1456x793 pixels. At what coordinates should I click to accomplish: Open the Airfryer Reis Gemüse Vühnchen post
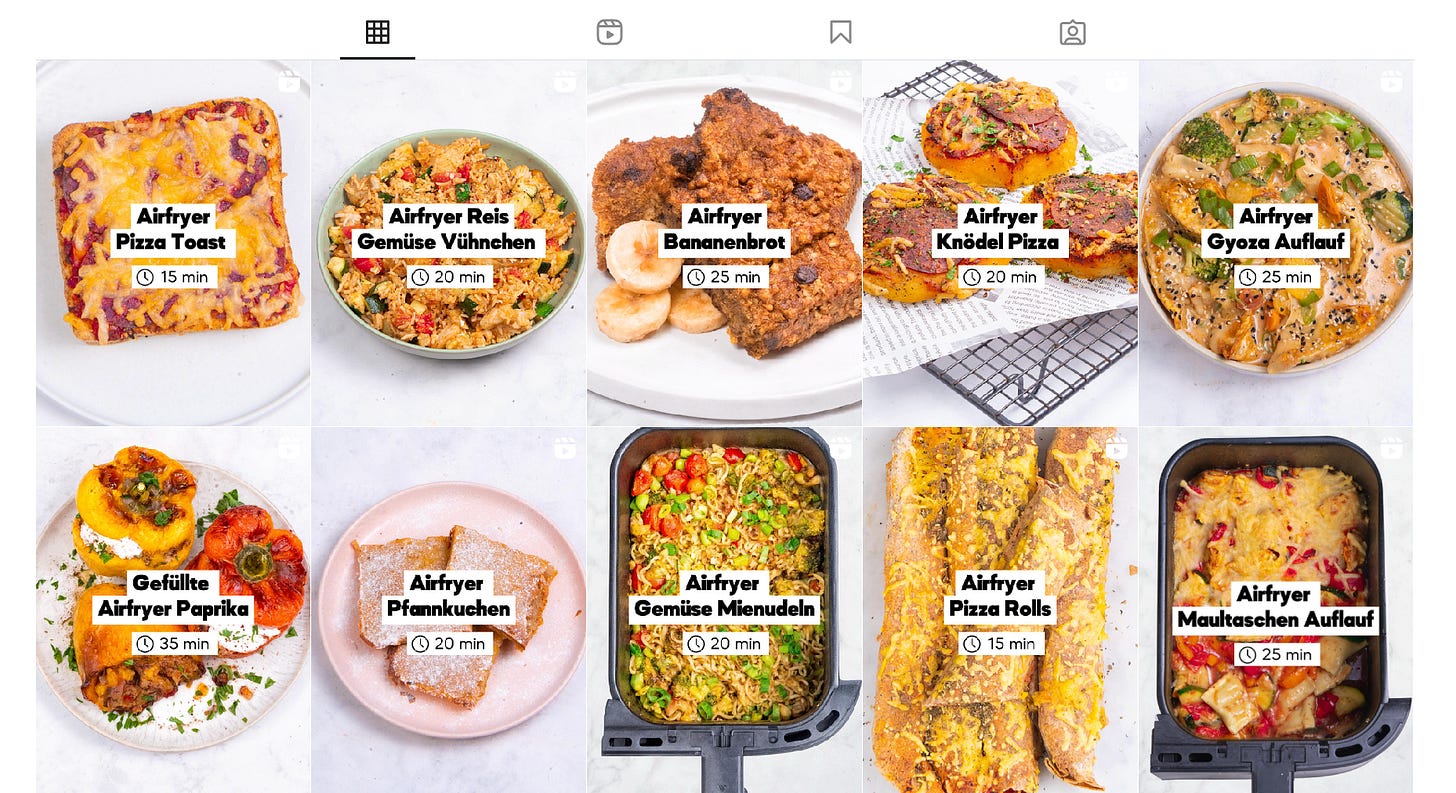click(x=449, y=243)
